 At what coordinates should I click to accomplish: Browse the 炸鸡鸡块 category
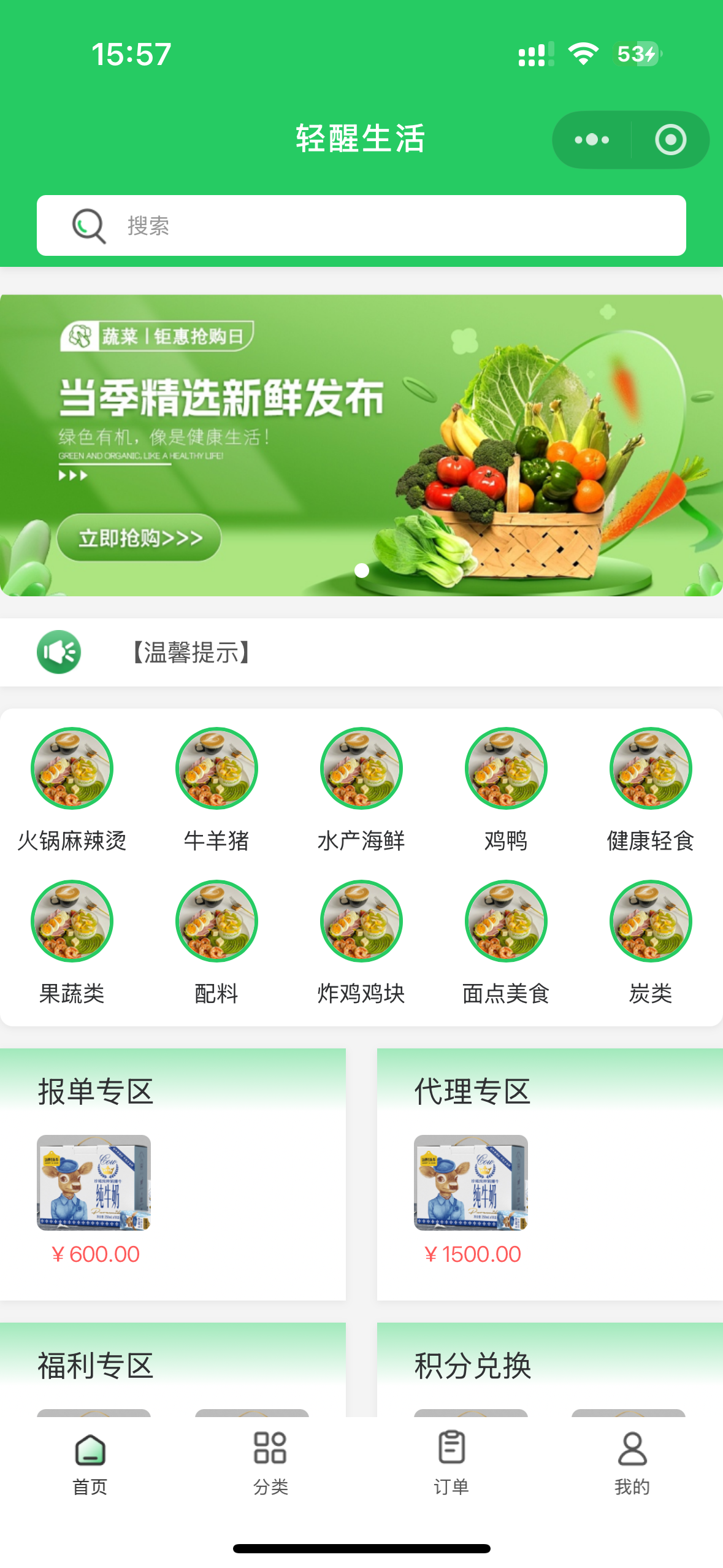(x=361, y=942)
